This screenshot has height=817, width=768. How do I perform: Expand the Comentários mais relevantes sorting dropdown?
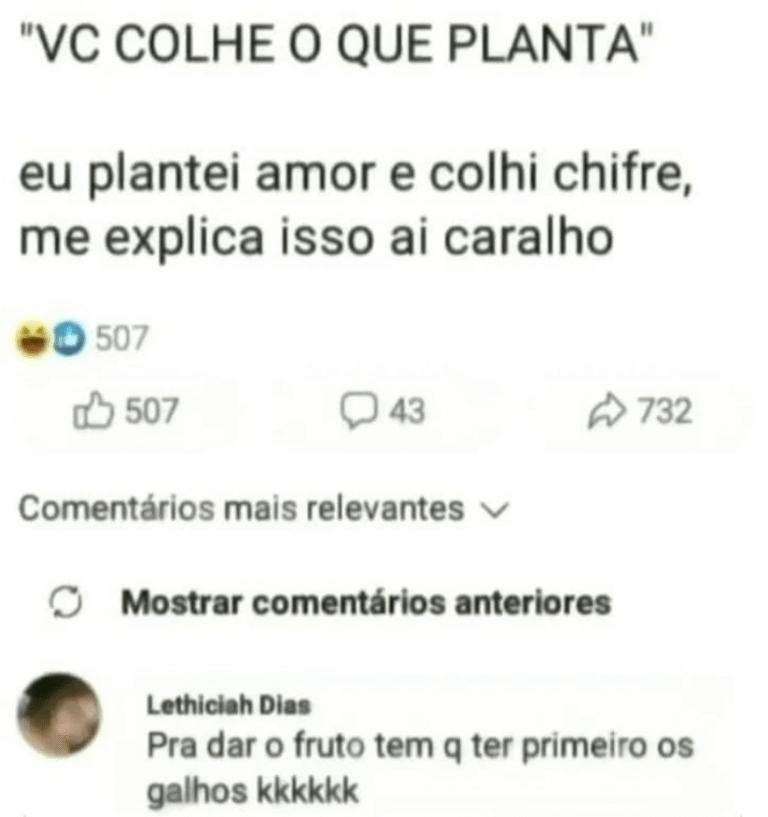pyautogui.click(x=265, y=509)
